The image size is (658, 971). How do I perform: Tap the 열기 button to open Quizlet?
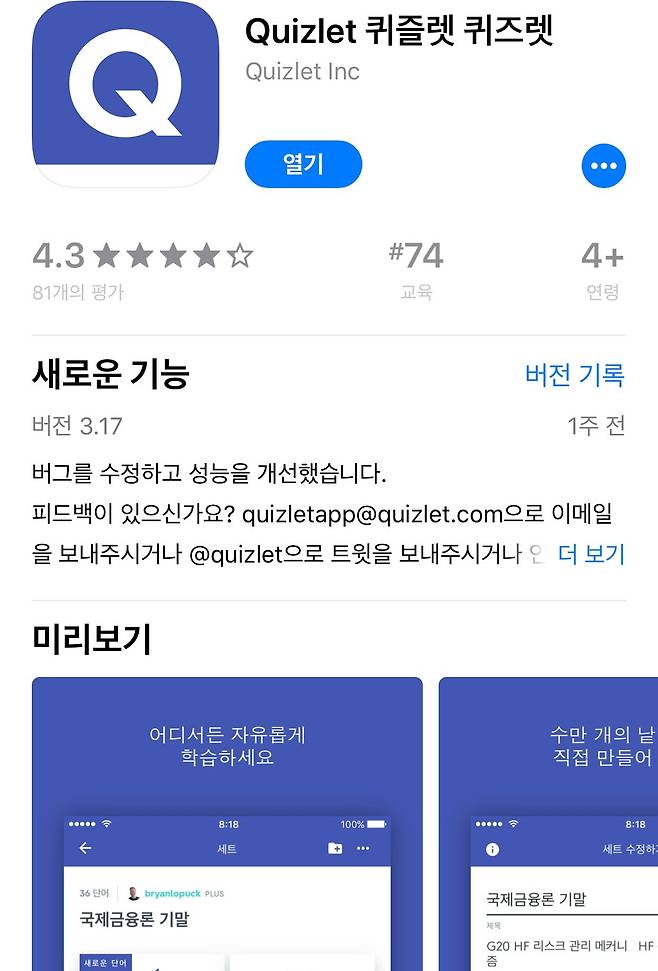[x=303, y=164]
